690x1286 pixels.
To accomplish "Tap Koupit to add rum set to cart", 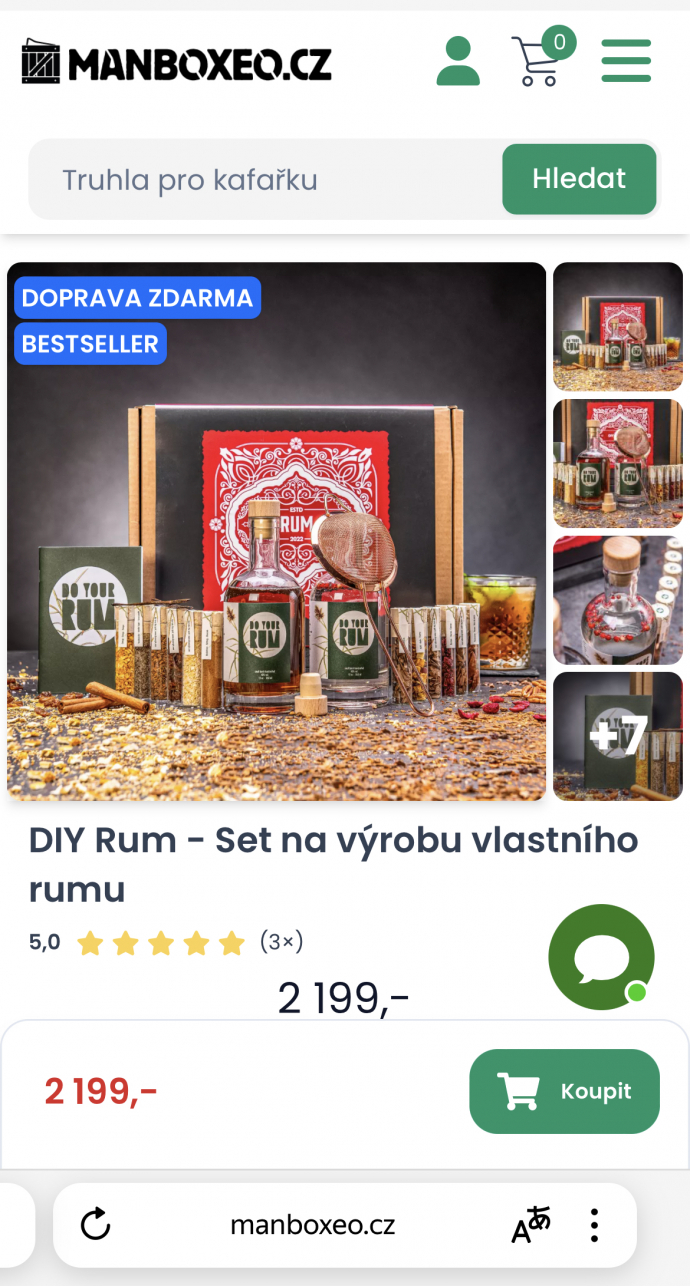I will [x=564, y=1091].
